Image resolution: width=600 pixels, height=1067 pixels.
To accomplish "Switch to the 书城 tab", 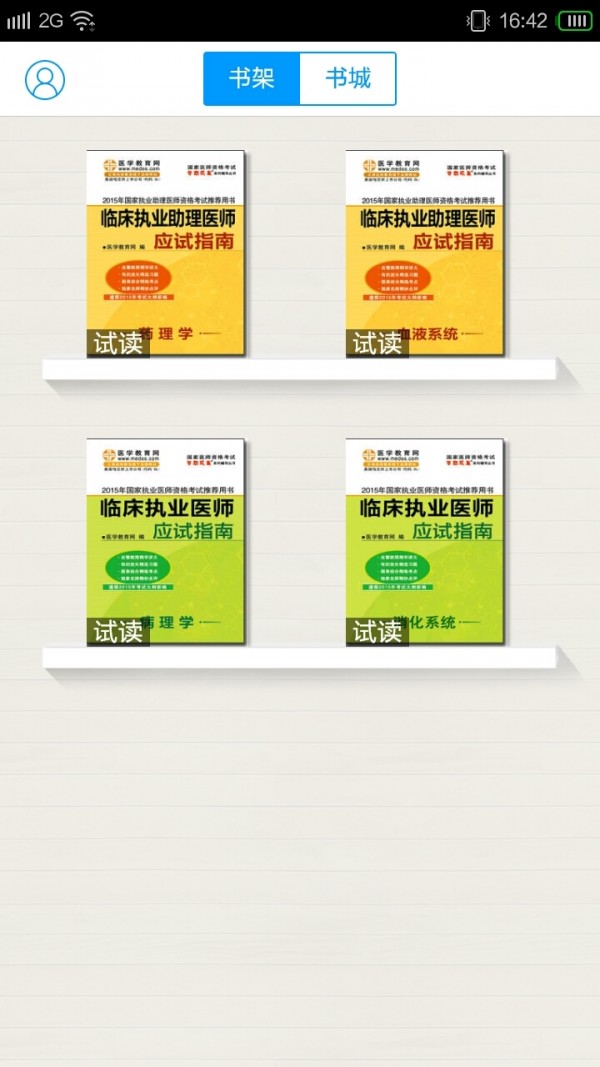I will coord(347,79).
